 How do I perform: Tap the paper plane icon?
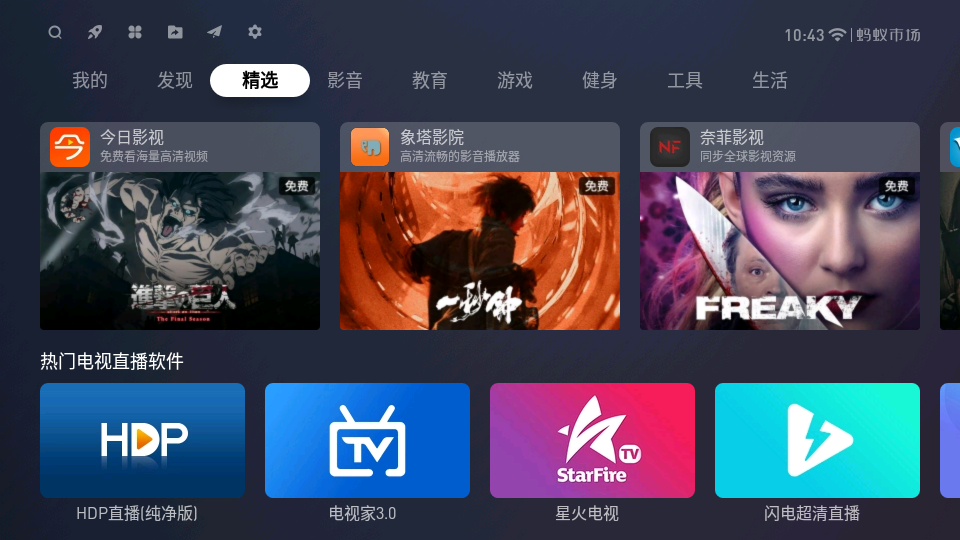[x=215, y=32]
